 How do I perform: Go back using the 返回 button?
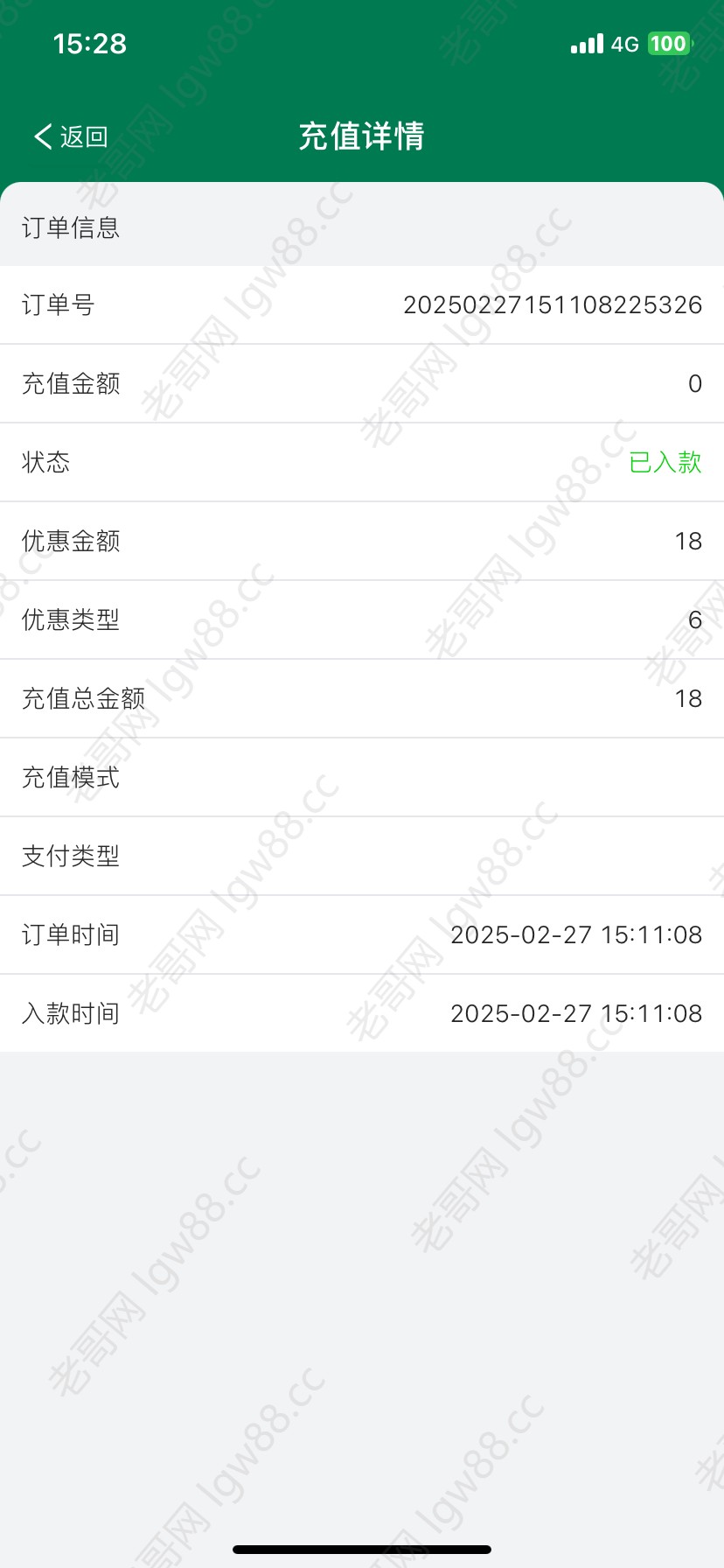[71, 136]
